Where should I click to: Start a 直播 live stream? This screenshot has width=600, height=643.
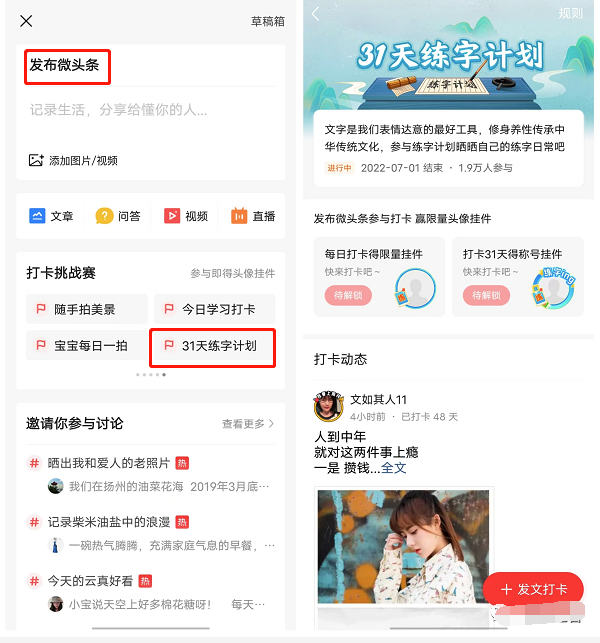point(253,216)
